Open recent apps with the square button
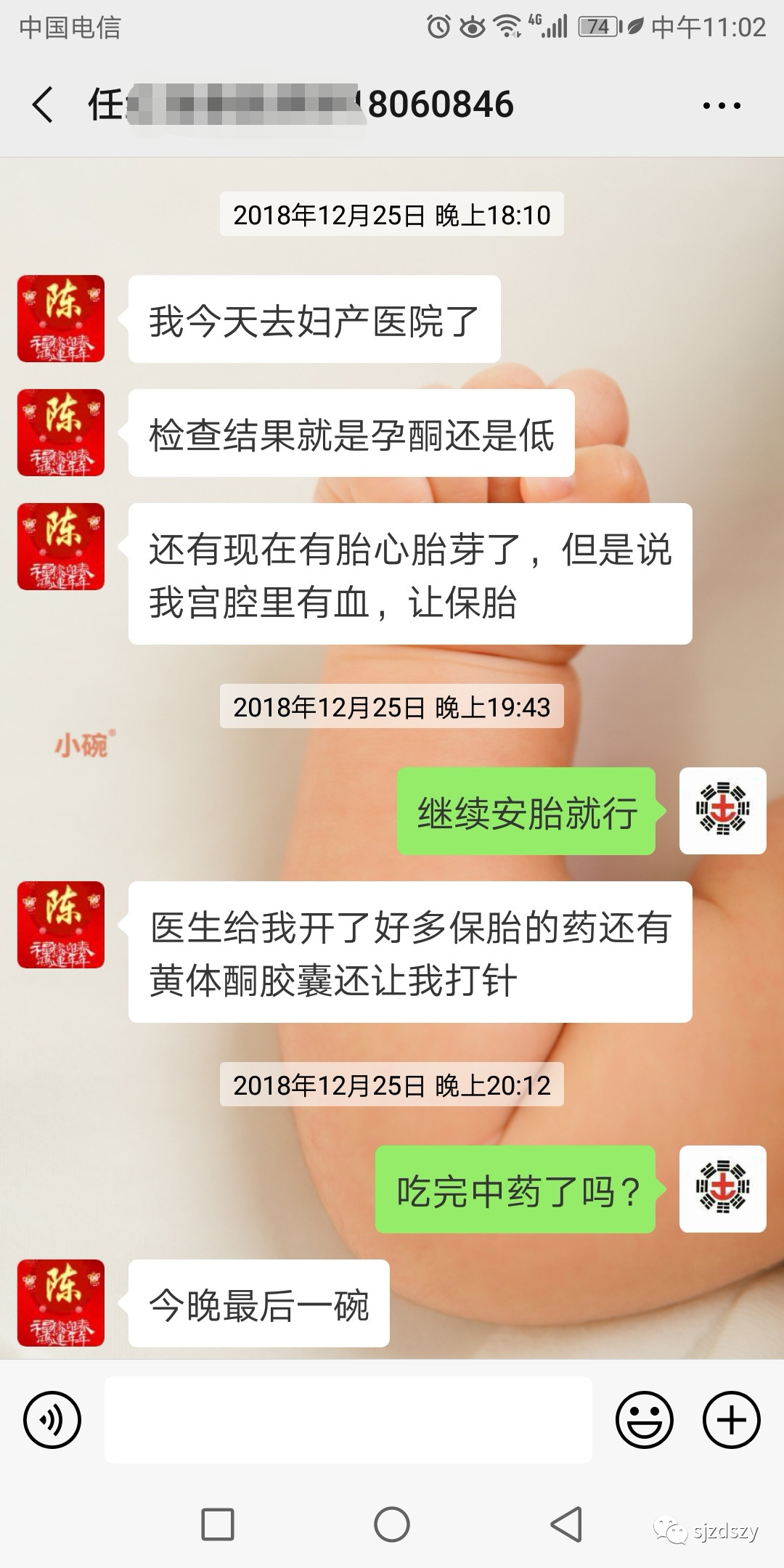This screenshot has height=1568, width=784. pyautogui.click(x=218, y=1524)
